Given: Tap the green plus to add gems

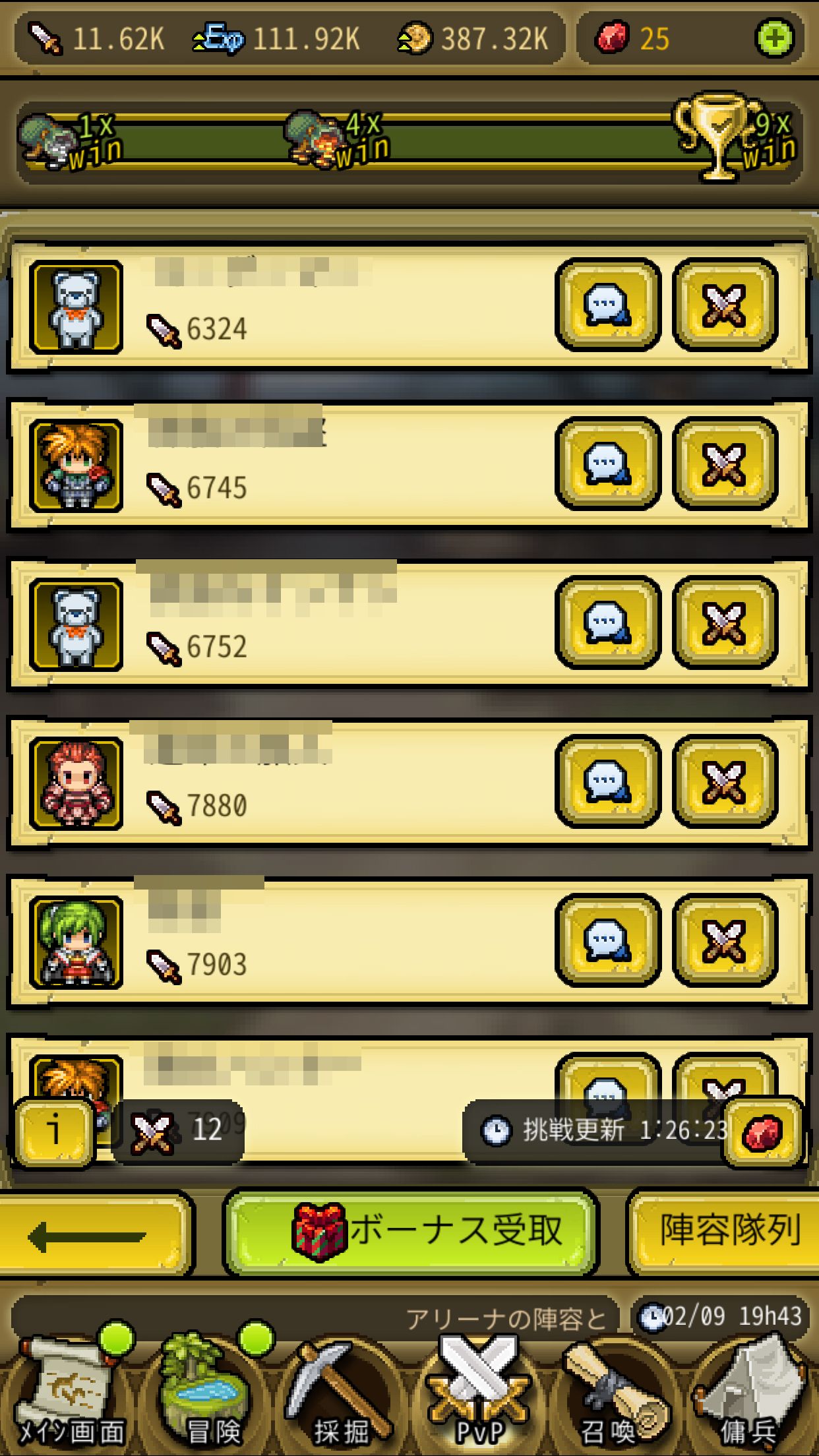Looking at the screenshot, I should (774, 39).
